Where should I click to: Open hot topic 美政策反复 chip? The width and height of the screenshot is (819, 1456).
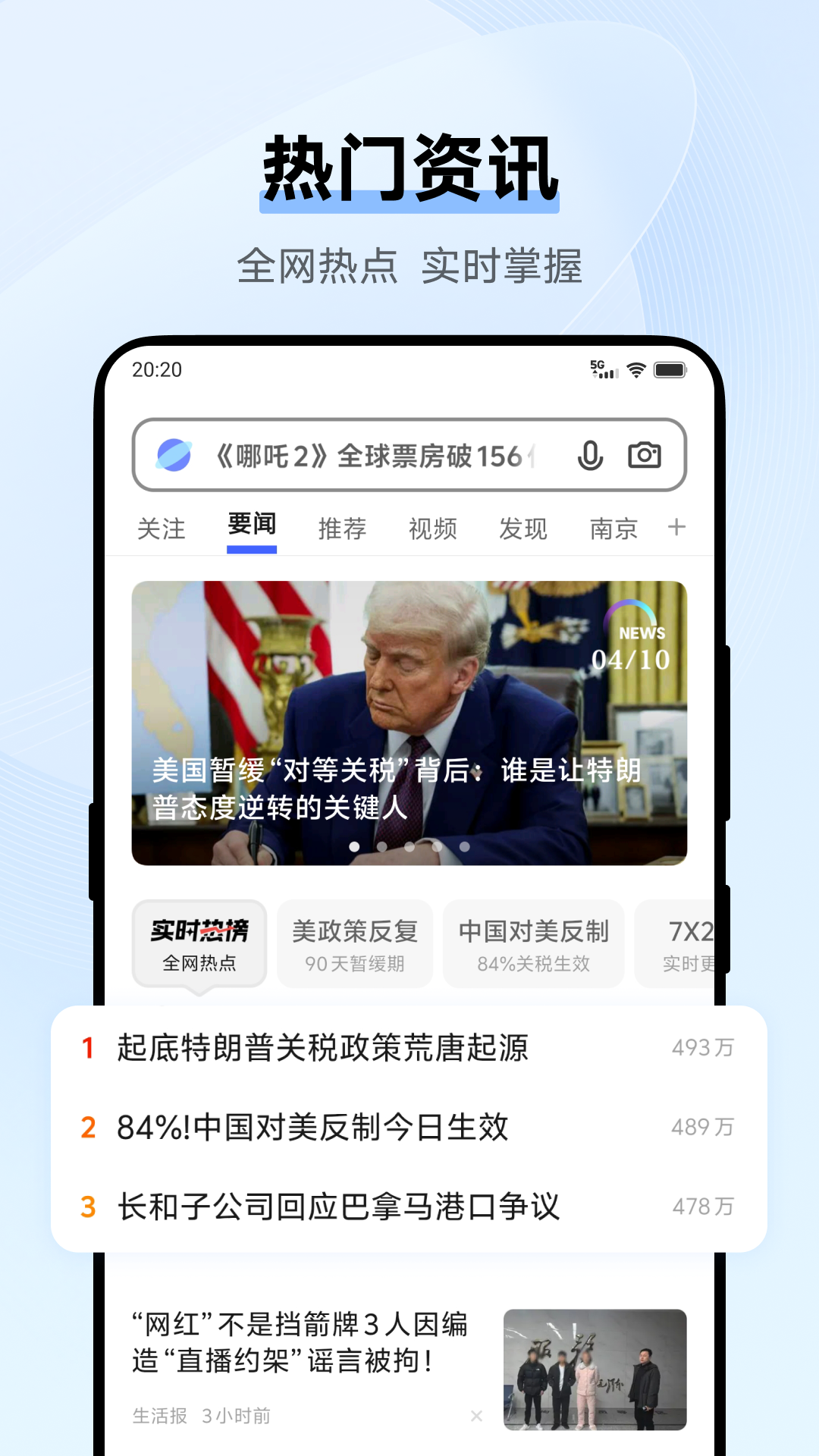[355, 944]
